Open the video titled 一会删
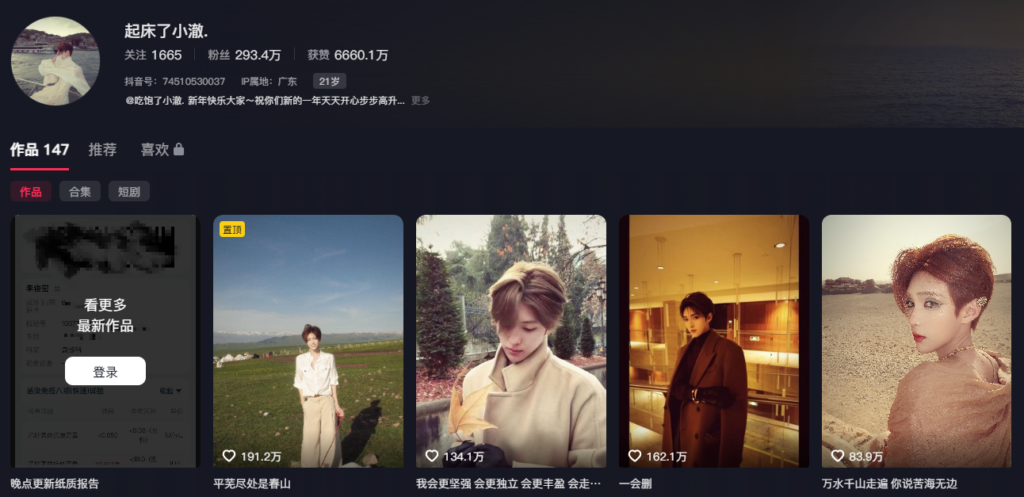 714,340
